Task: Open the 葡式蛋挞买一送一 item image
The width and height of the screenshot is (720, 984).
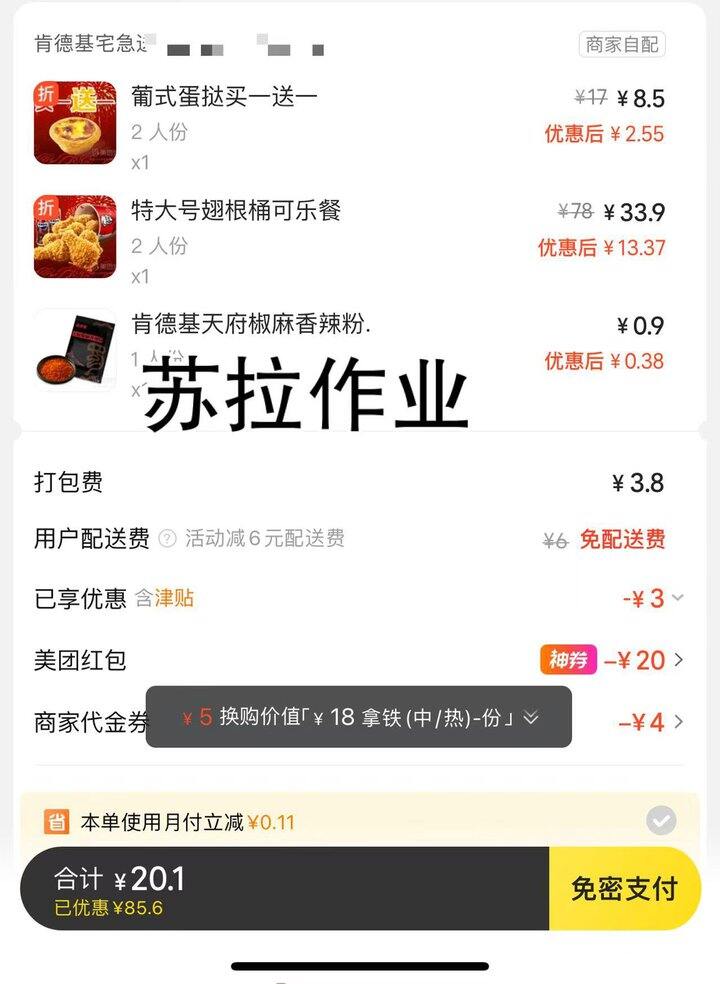Action: click(75, 123)
